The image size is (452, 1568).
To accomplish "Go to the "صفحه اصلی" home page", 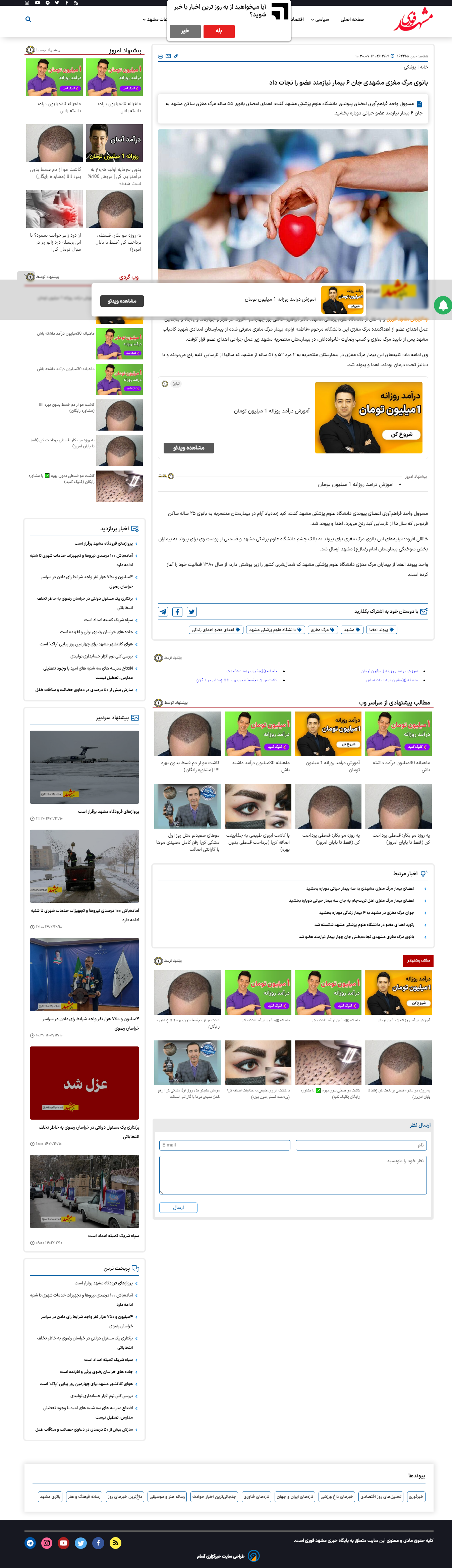I will (x=352, y=19).
